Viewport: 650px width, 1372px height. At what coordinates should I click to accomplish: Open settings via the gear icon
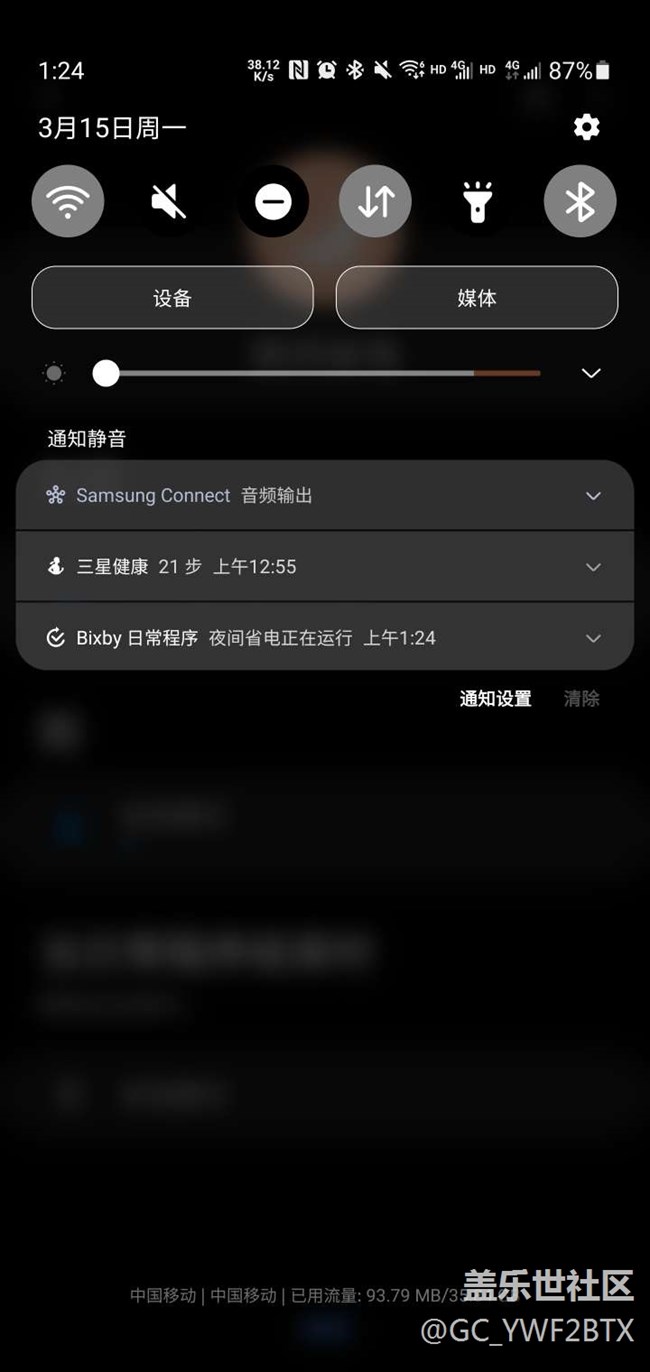586,127
